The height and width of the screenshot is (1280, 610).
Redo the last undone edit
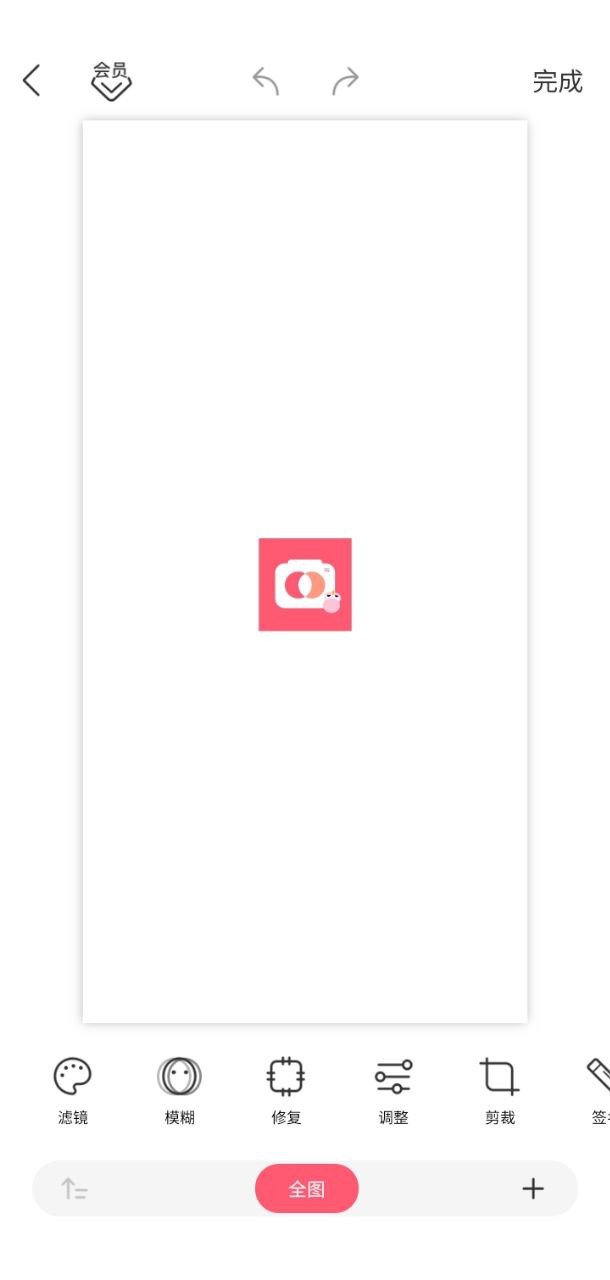(x=345, y=81)
